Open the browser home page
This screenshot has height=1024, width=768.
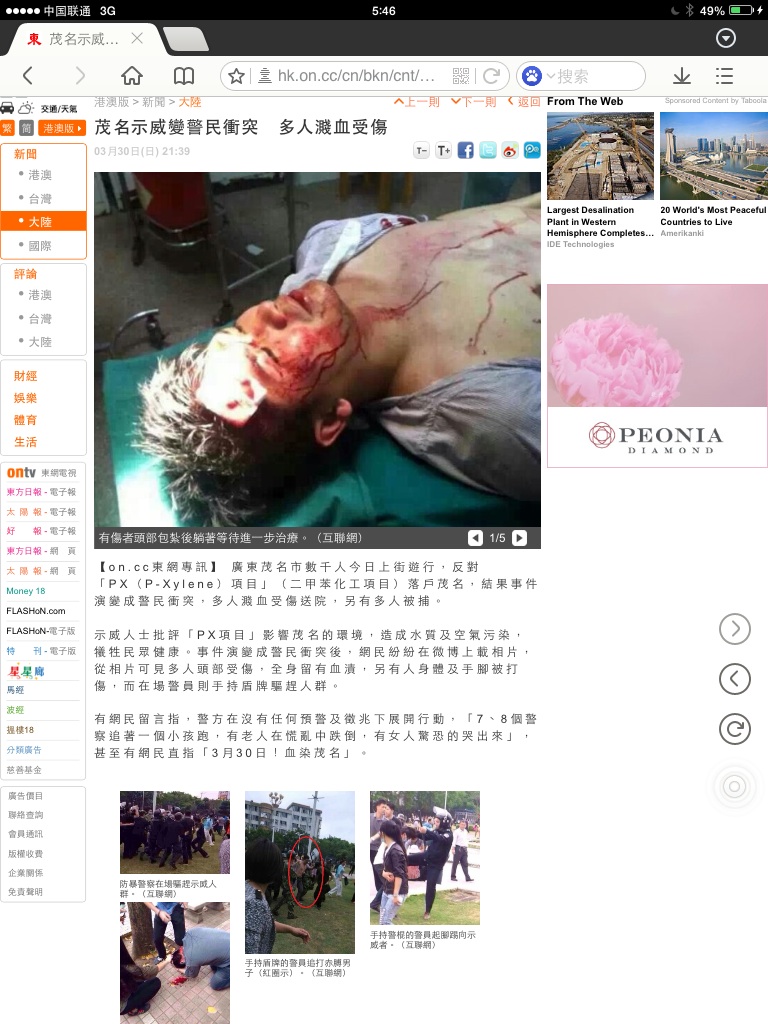point(131,76)
